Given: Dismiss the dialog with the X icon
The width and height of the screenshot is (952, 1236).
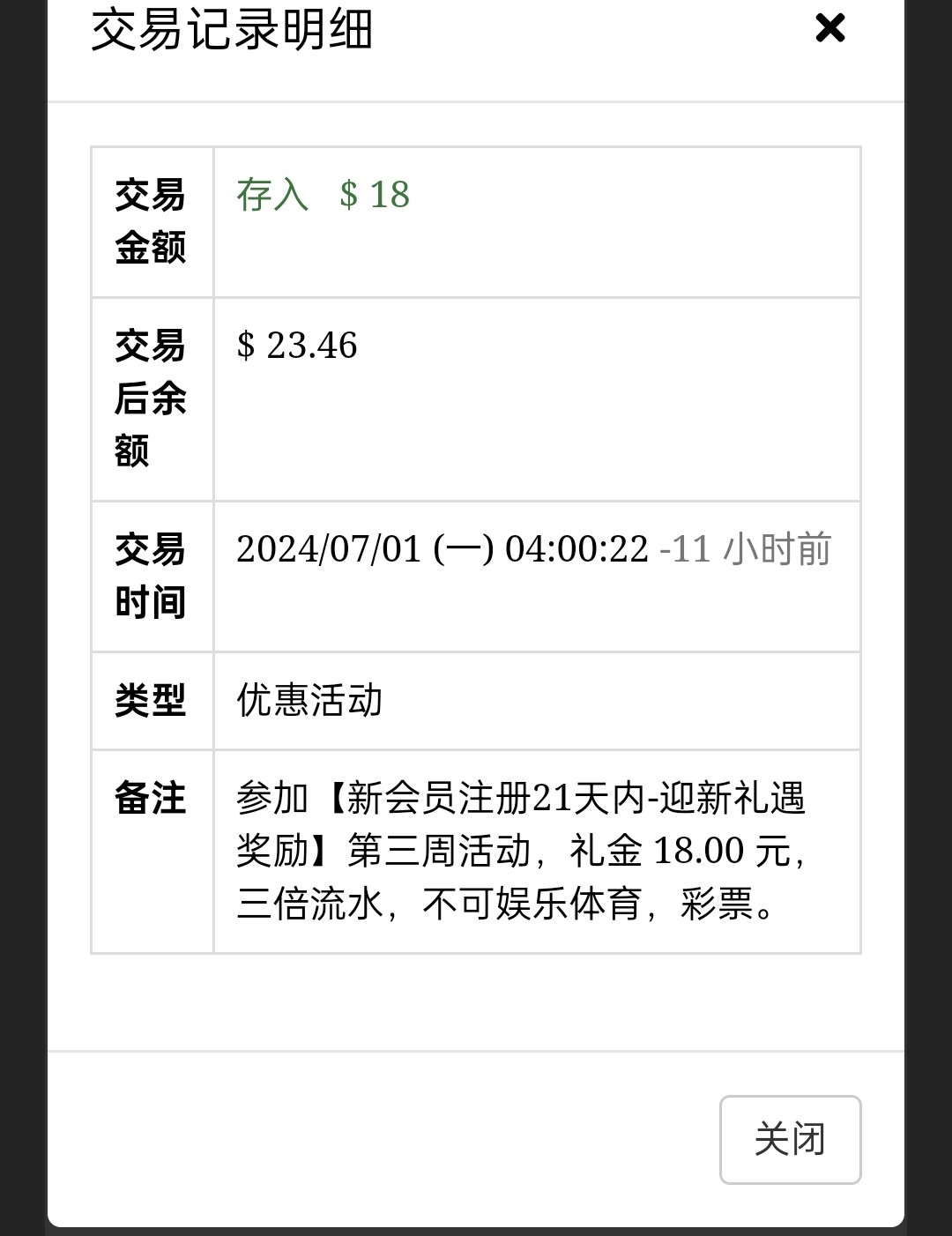Looking at the screenshot, I should click(x=829, y=28).
